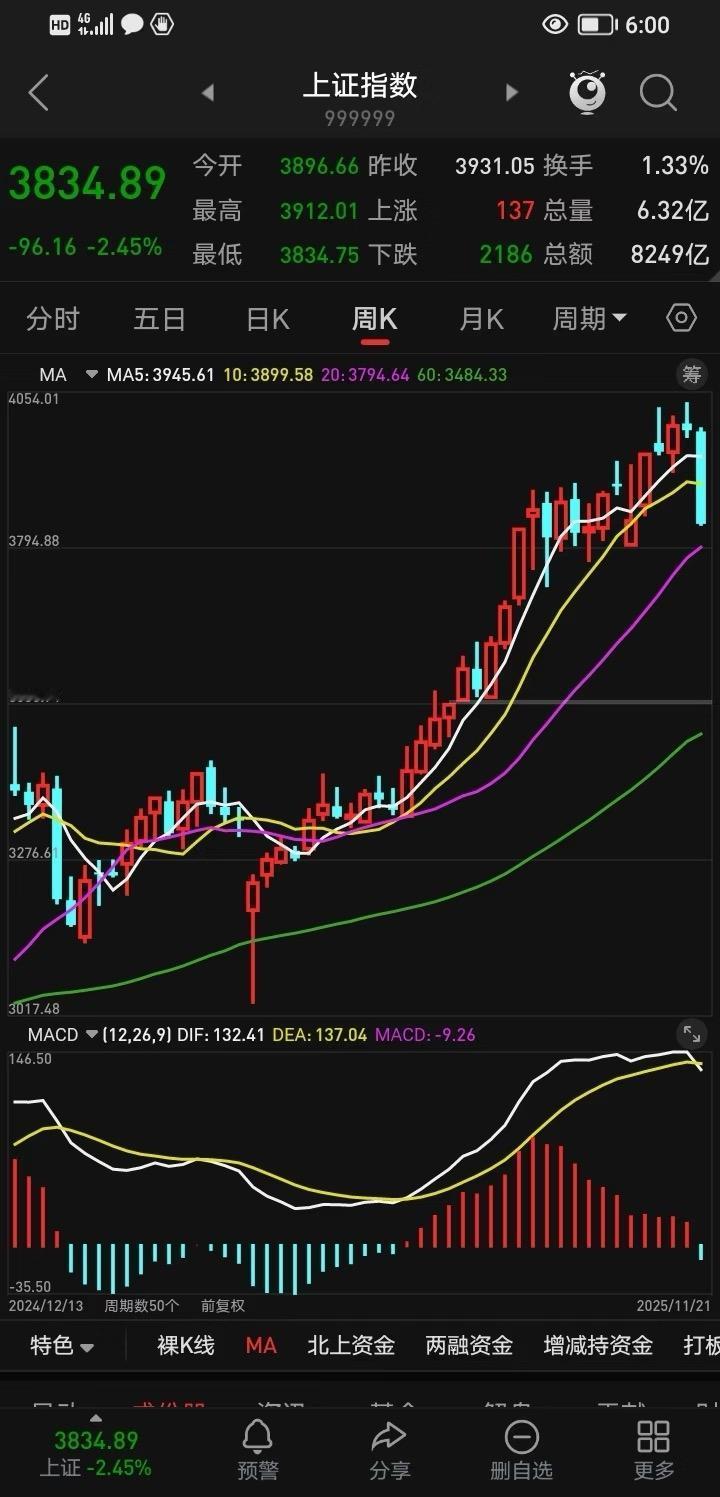
Task: Switch to previous stock via left arrow
Action: click(x=207, y=92)
